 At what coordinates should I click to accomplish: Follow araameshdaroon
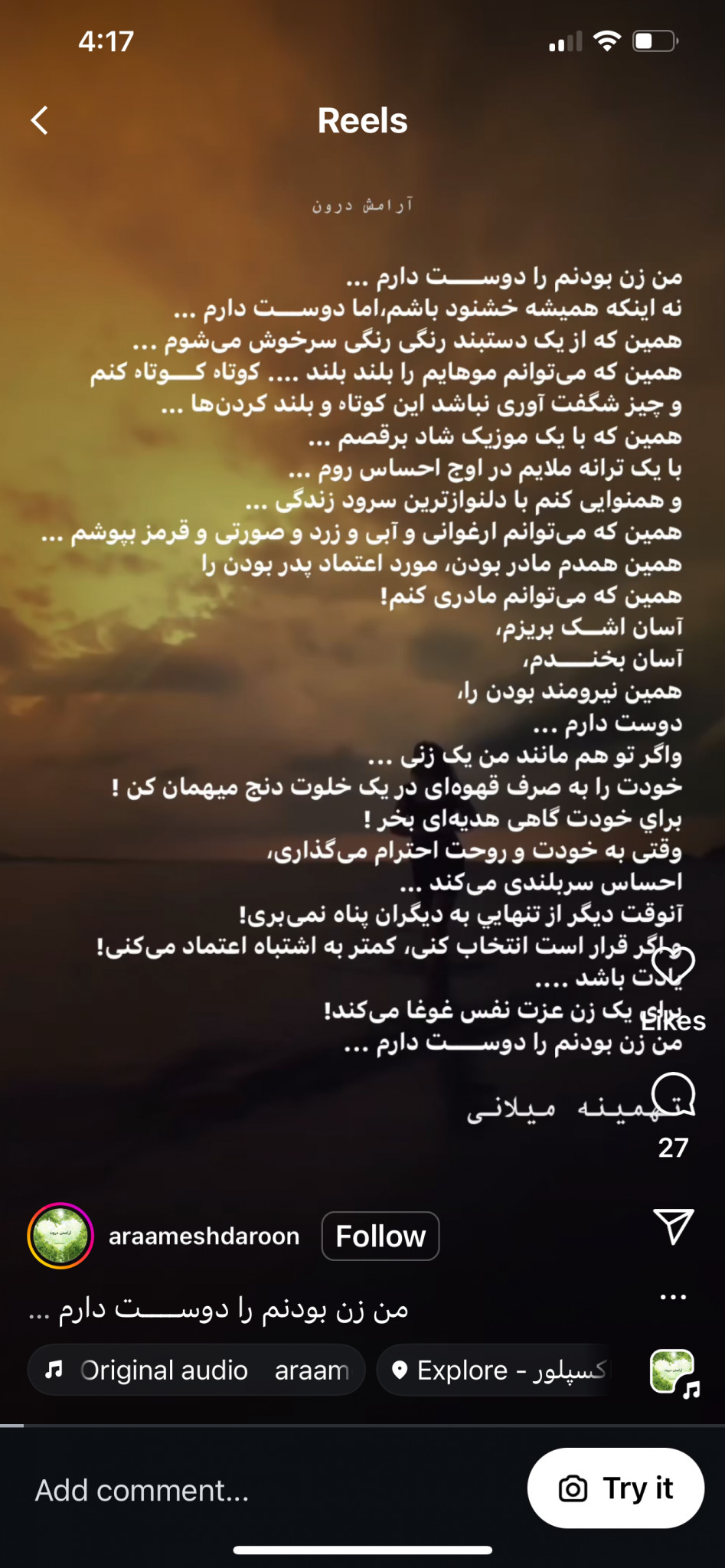tap(380, 1236)
